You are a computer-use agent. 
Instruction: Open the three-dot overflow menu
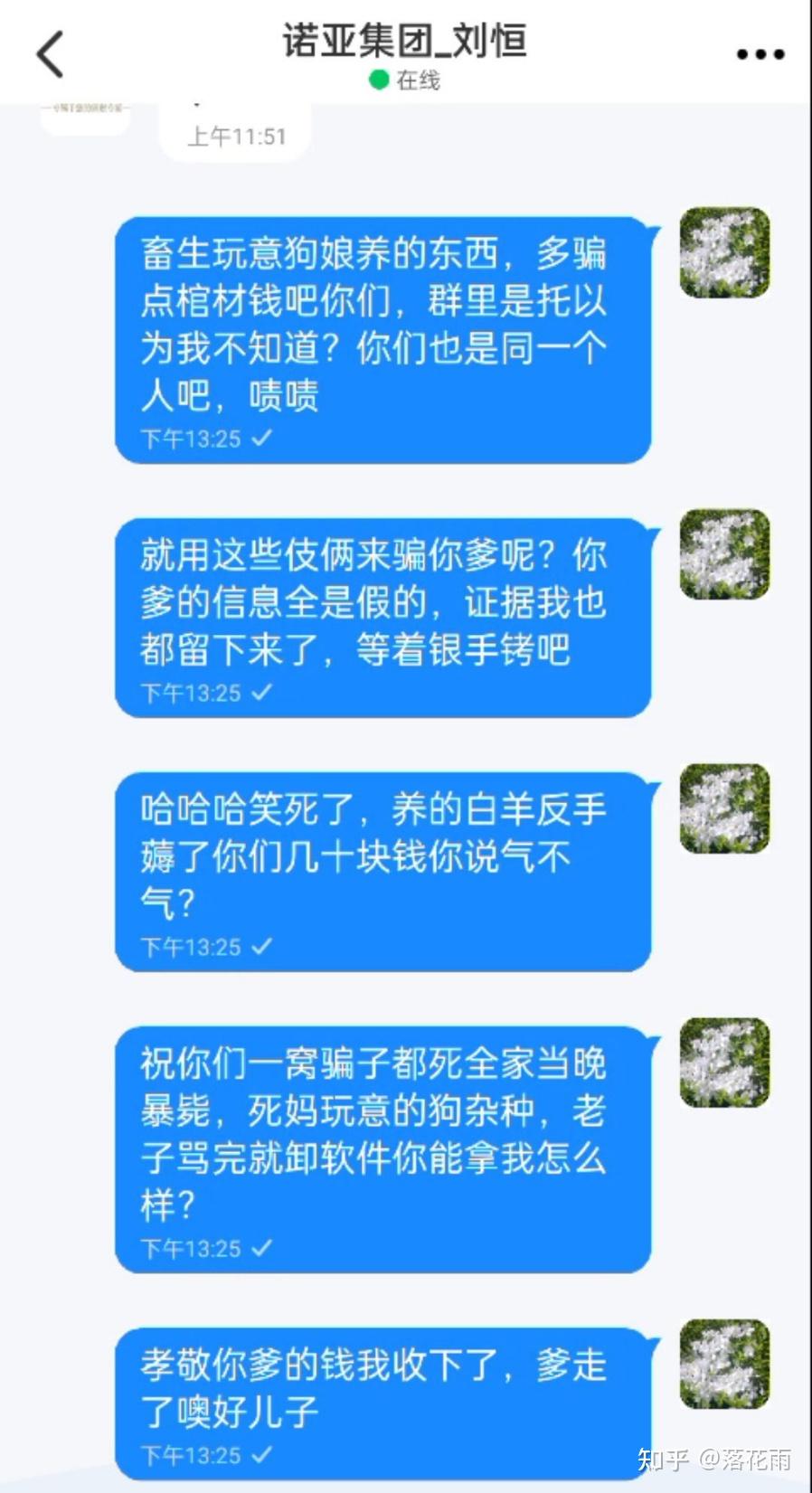coord(760,55)
